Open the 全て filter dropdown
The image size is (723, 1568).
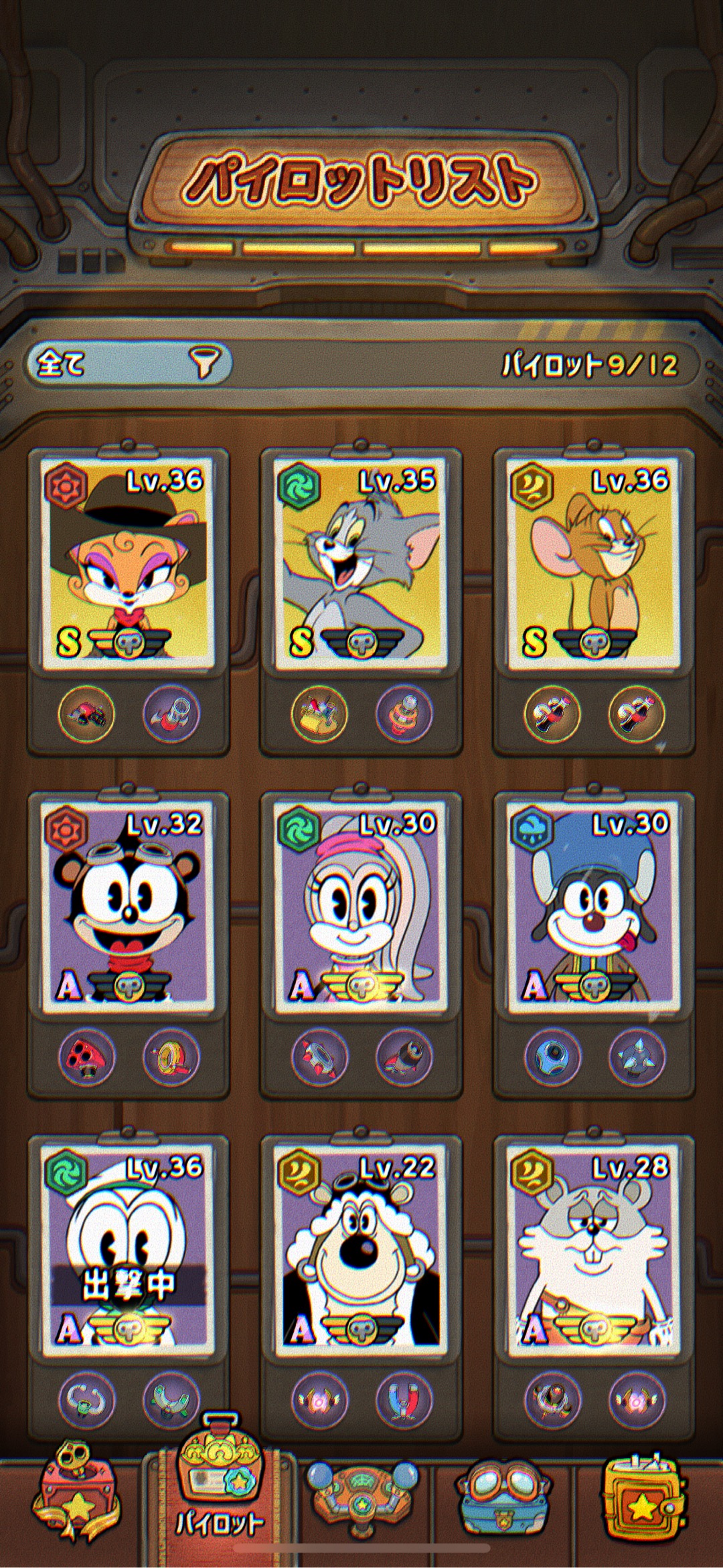pos(129,364)
